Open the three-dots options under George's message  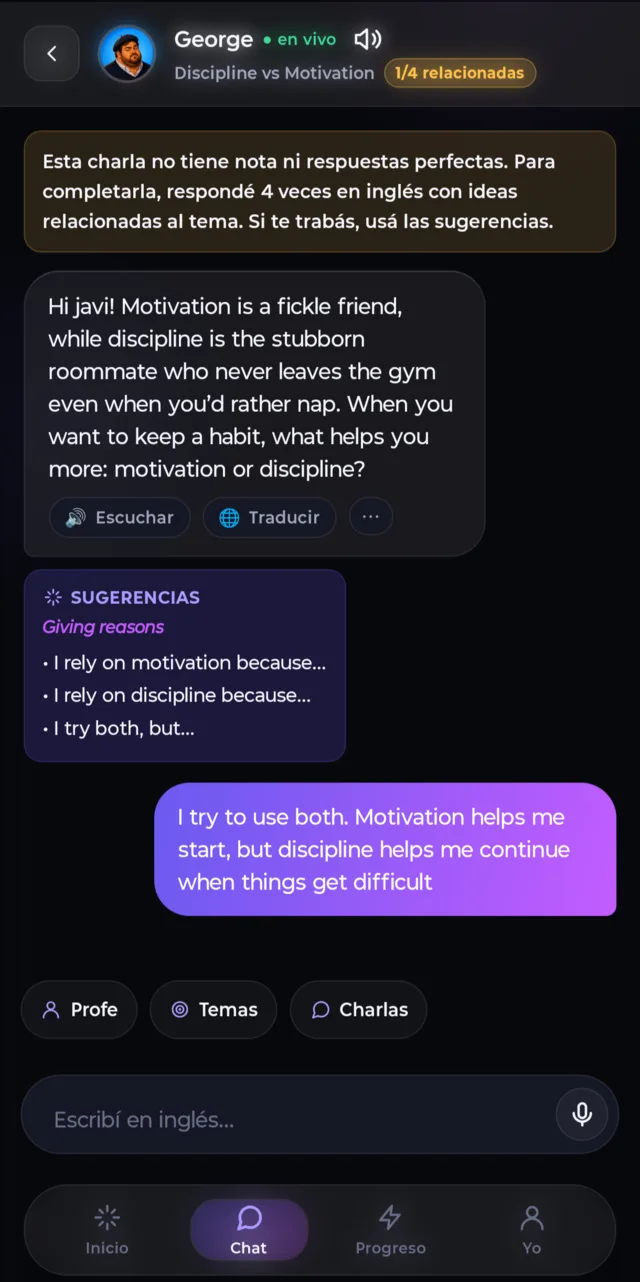(x=371, y=517)
